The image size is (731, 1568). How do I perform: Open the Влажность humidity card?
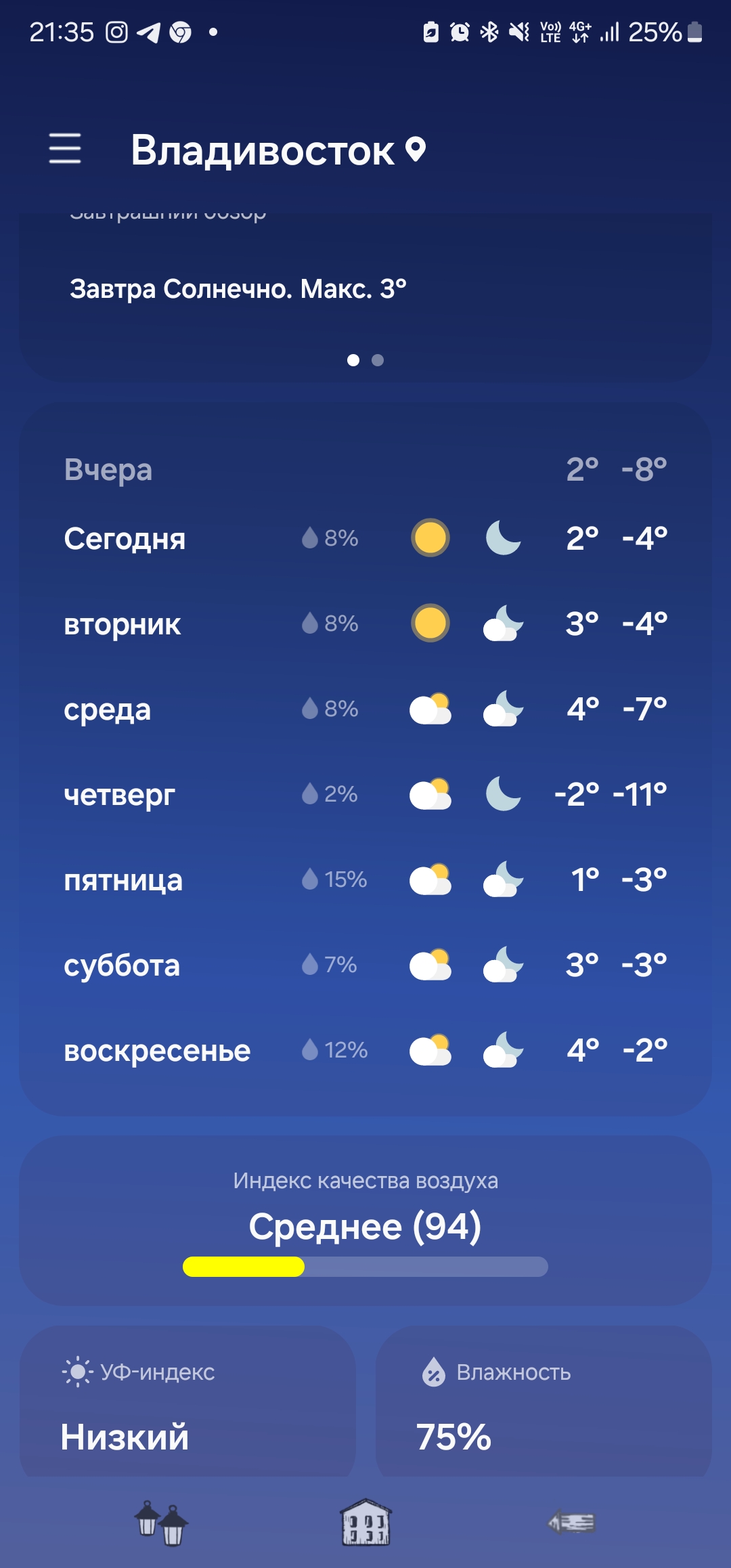tap(544, 1403)
